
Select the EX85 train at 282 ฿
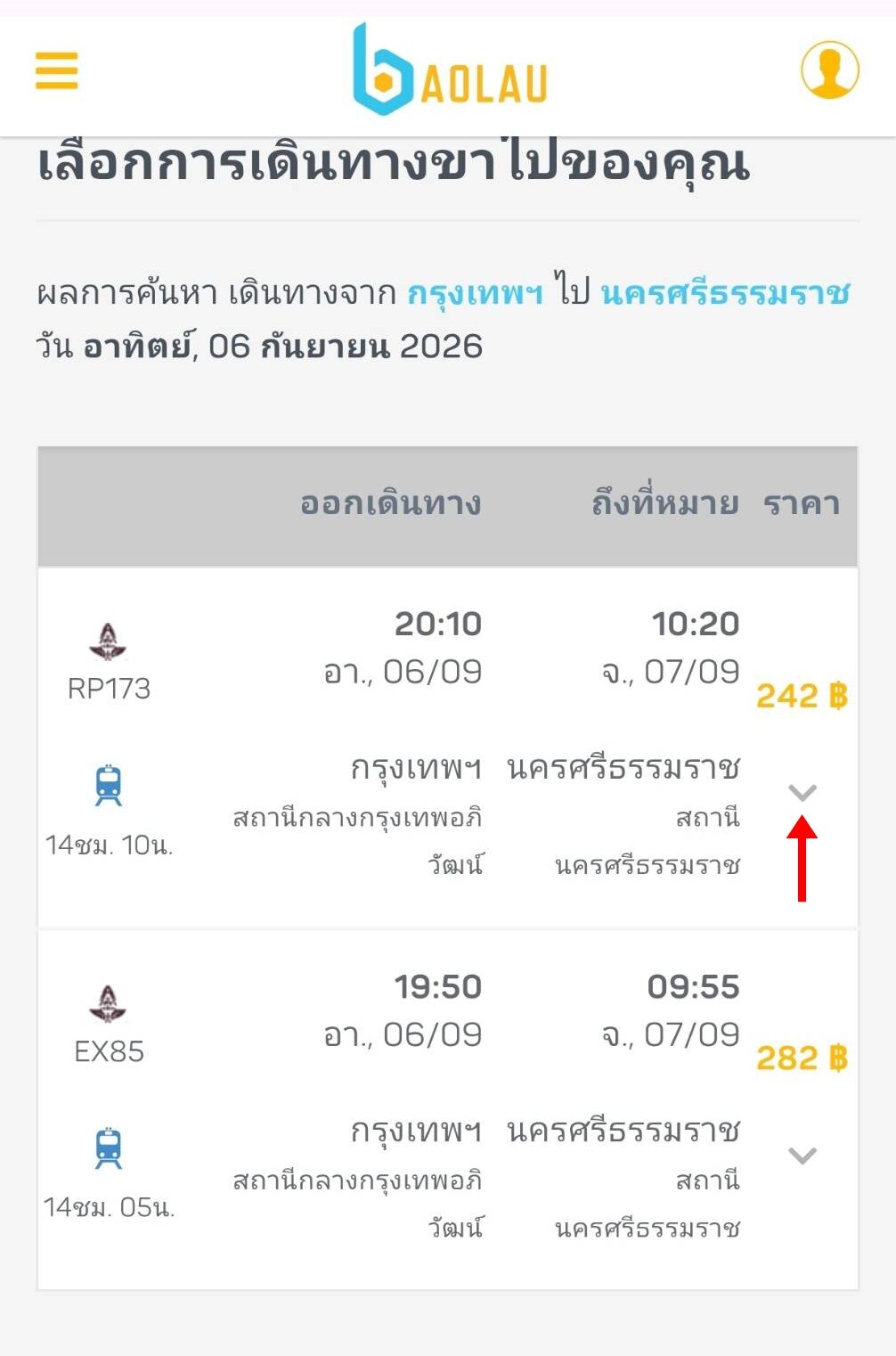coord(447,1110)
